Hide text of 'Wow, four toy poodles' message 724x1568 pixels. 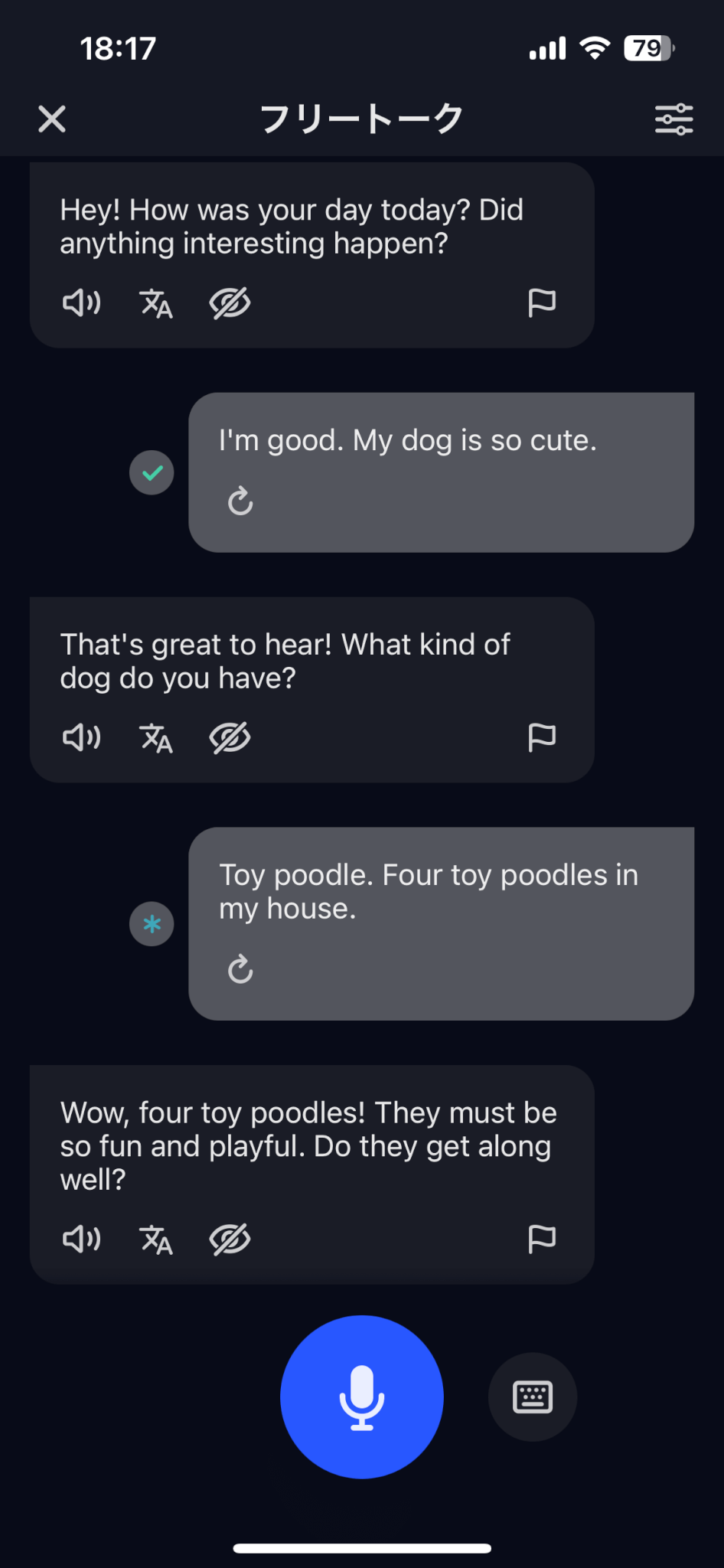coord(230,1240)
